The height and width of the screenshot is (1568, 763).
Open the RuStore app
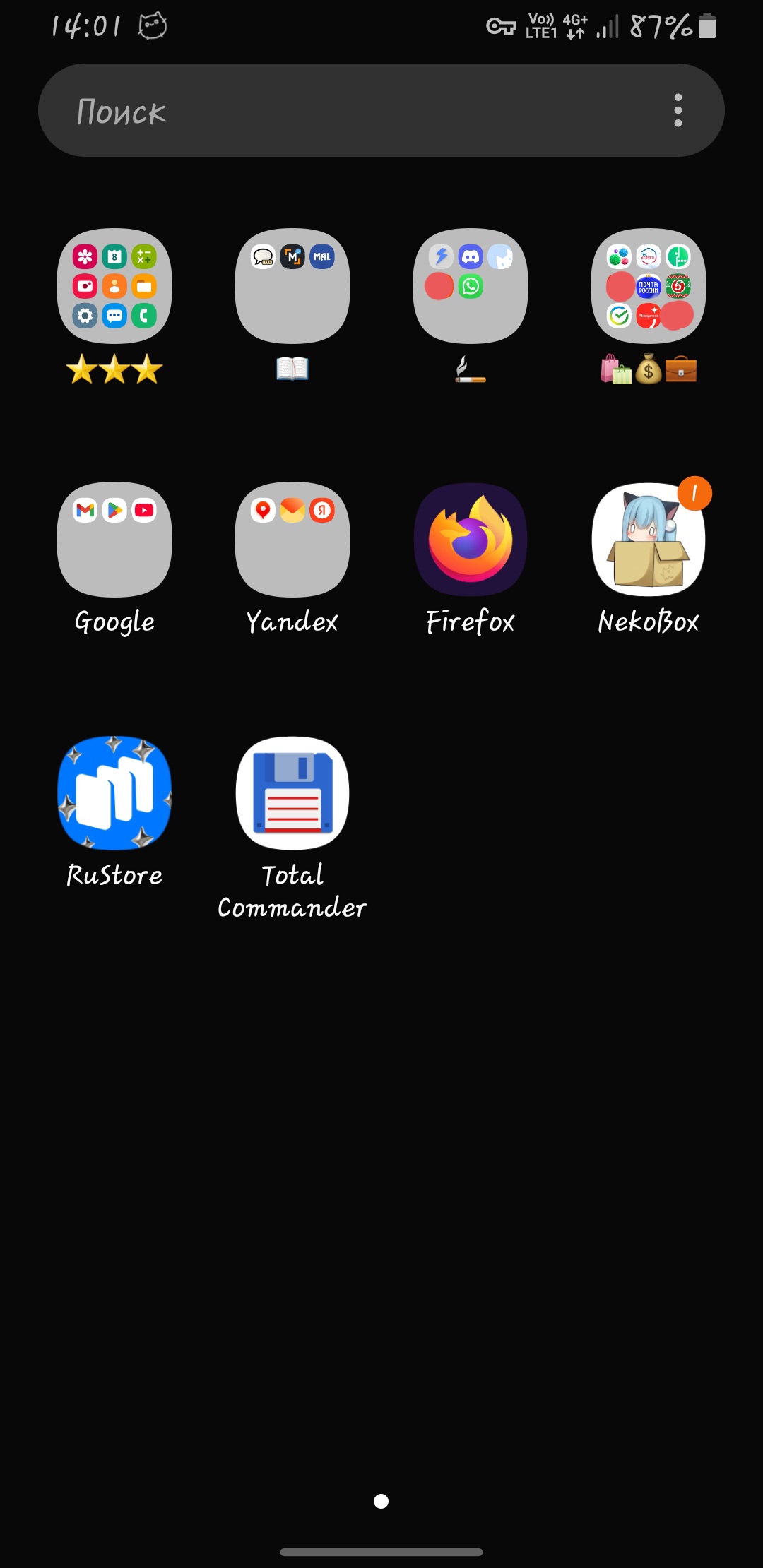114,793
